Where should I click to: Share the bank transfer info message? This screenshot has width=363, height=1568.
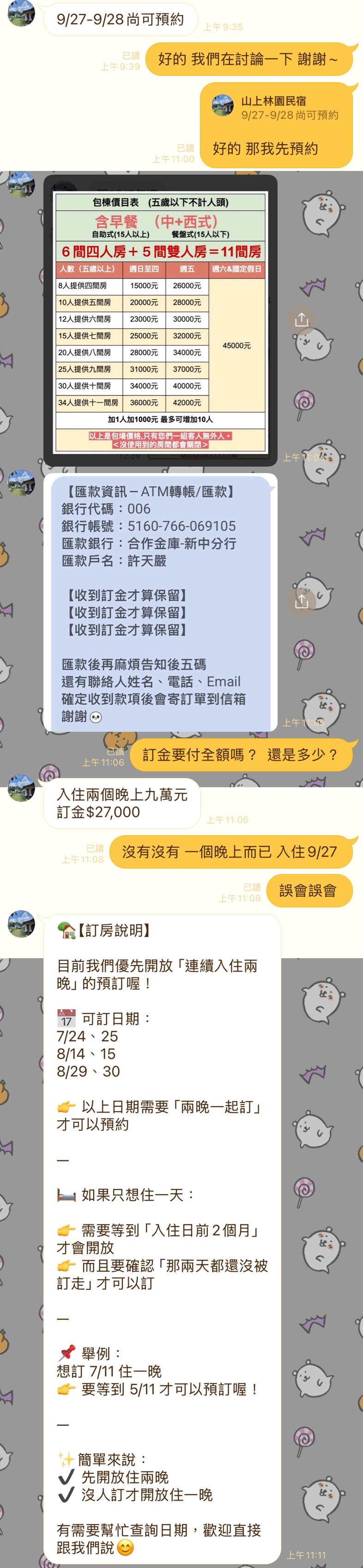click(x=302, y=602)
